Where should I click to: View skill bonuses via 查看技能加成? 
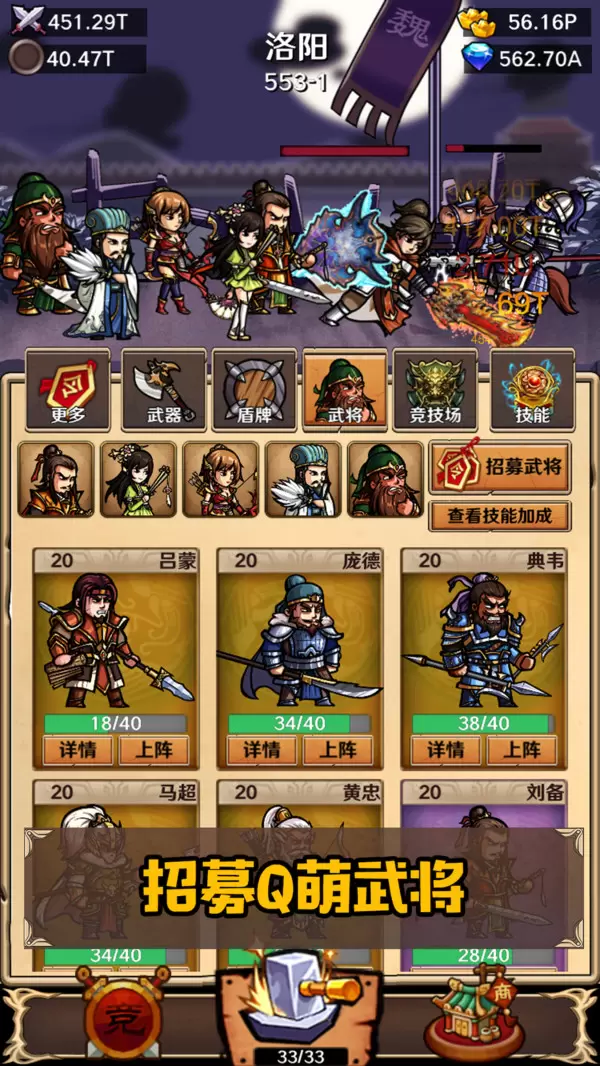(x=500, y=516)
